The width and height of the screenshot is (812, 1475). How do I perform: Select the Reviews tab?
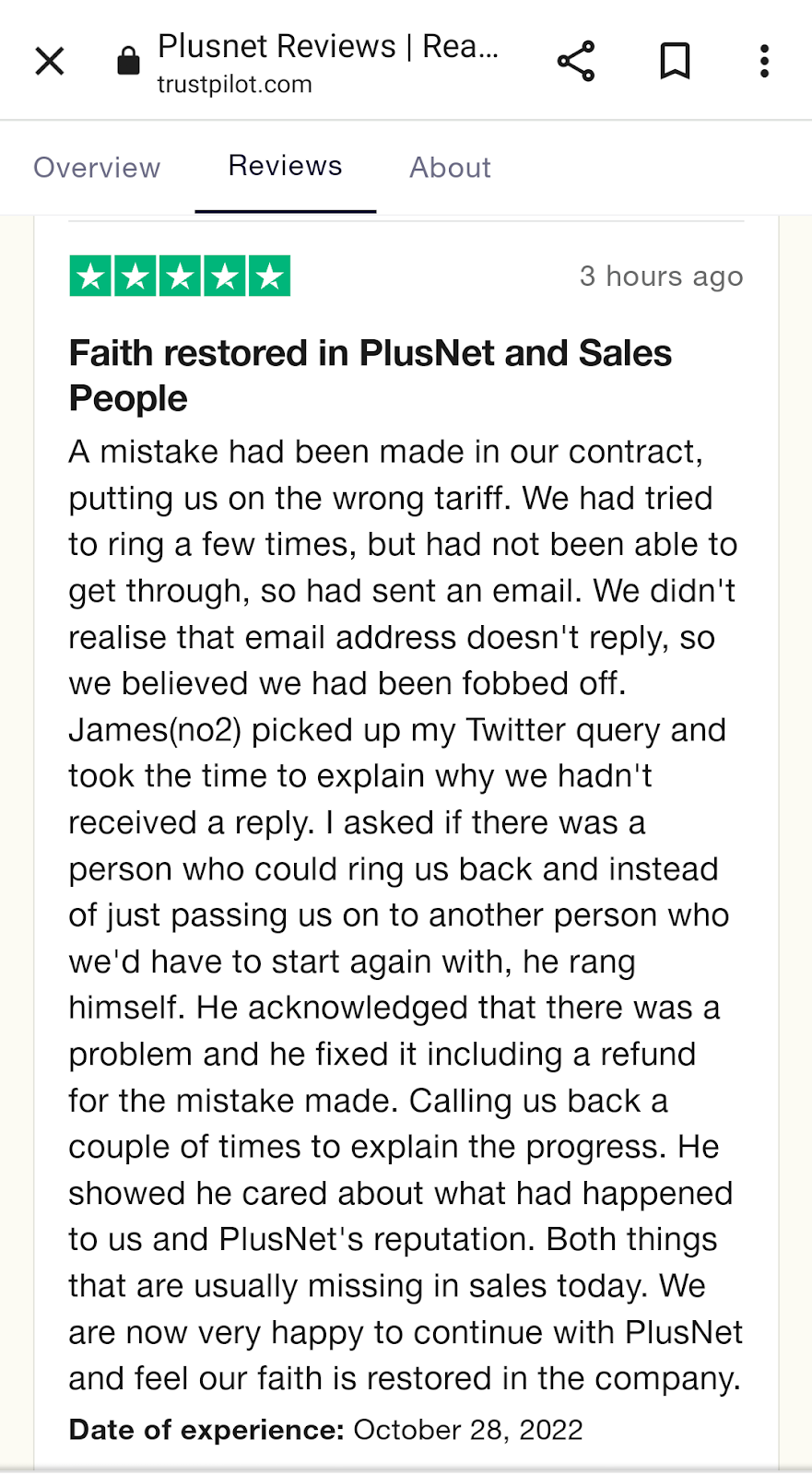click(286, 166)
